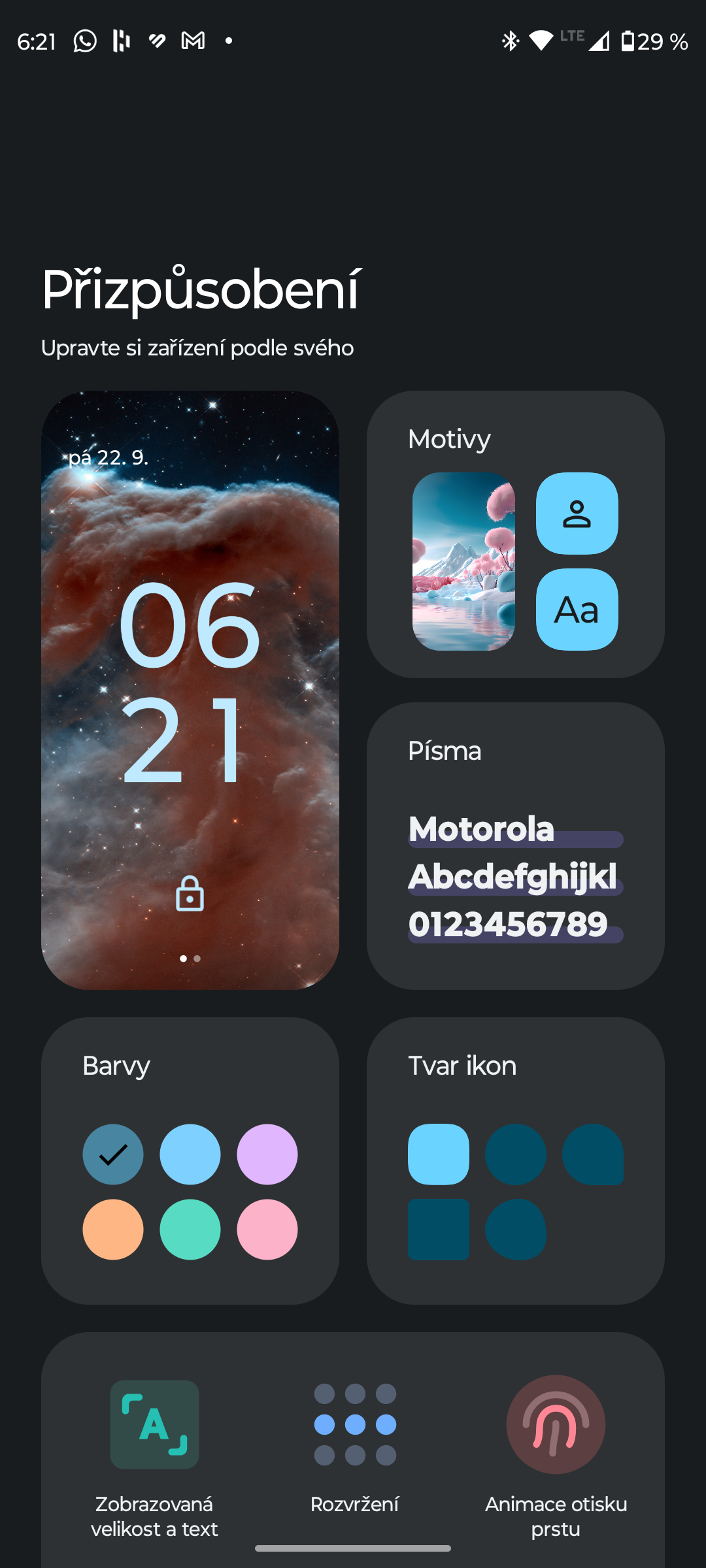The height and width of the screenshot is (1568, 706).
Task: Tap the checked dark blue color swatch
Action: point(113,1154)
